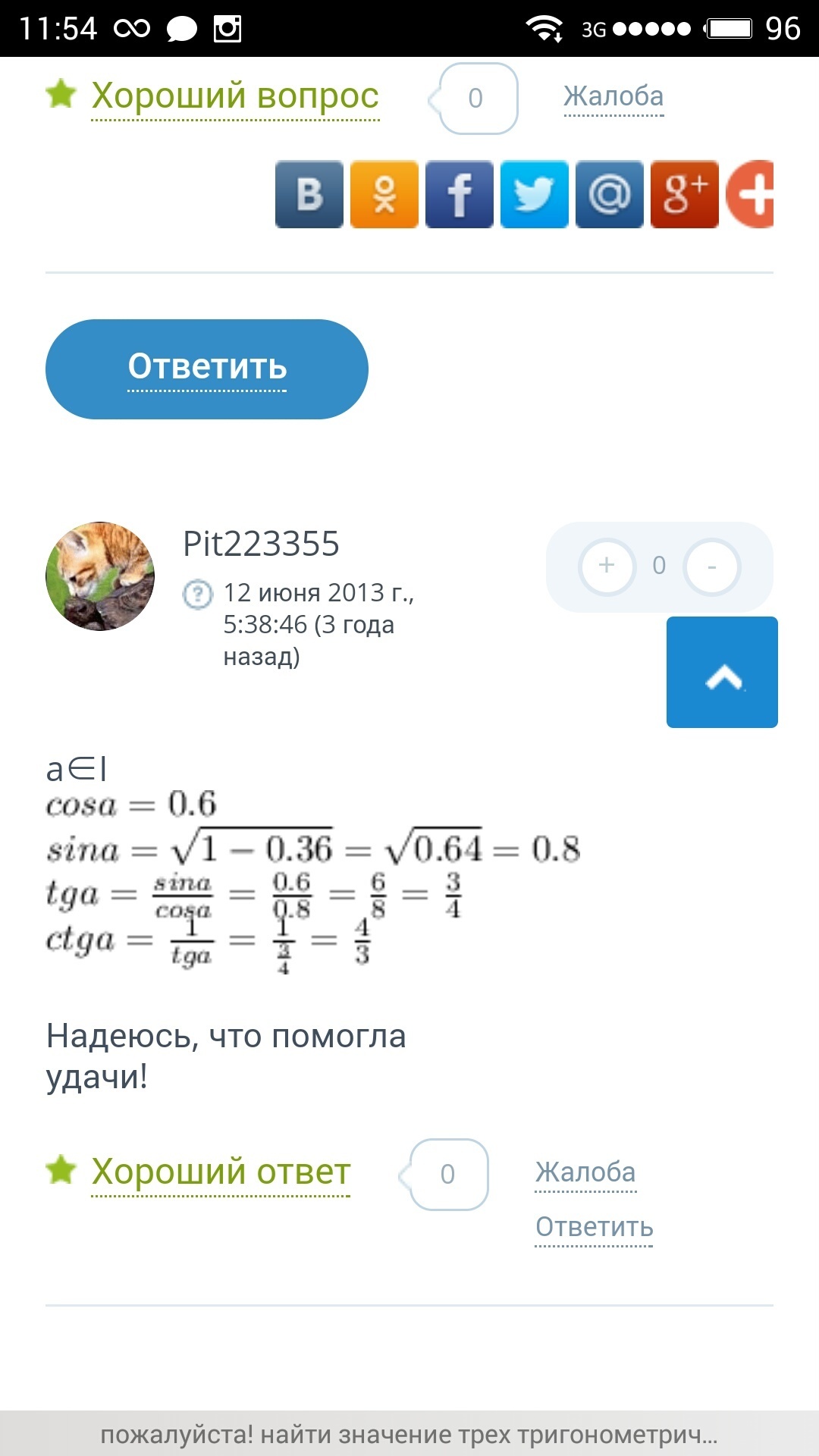Screen dimensions: 819x1456
Task: Open Pit223355's profile avatar
Action: [100, 576]
